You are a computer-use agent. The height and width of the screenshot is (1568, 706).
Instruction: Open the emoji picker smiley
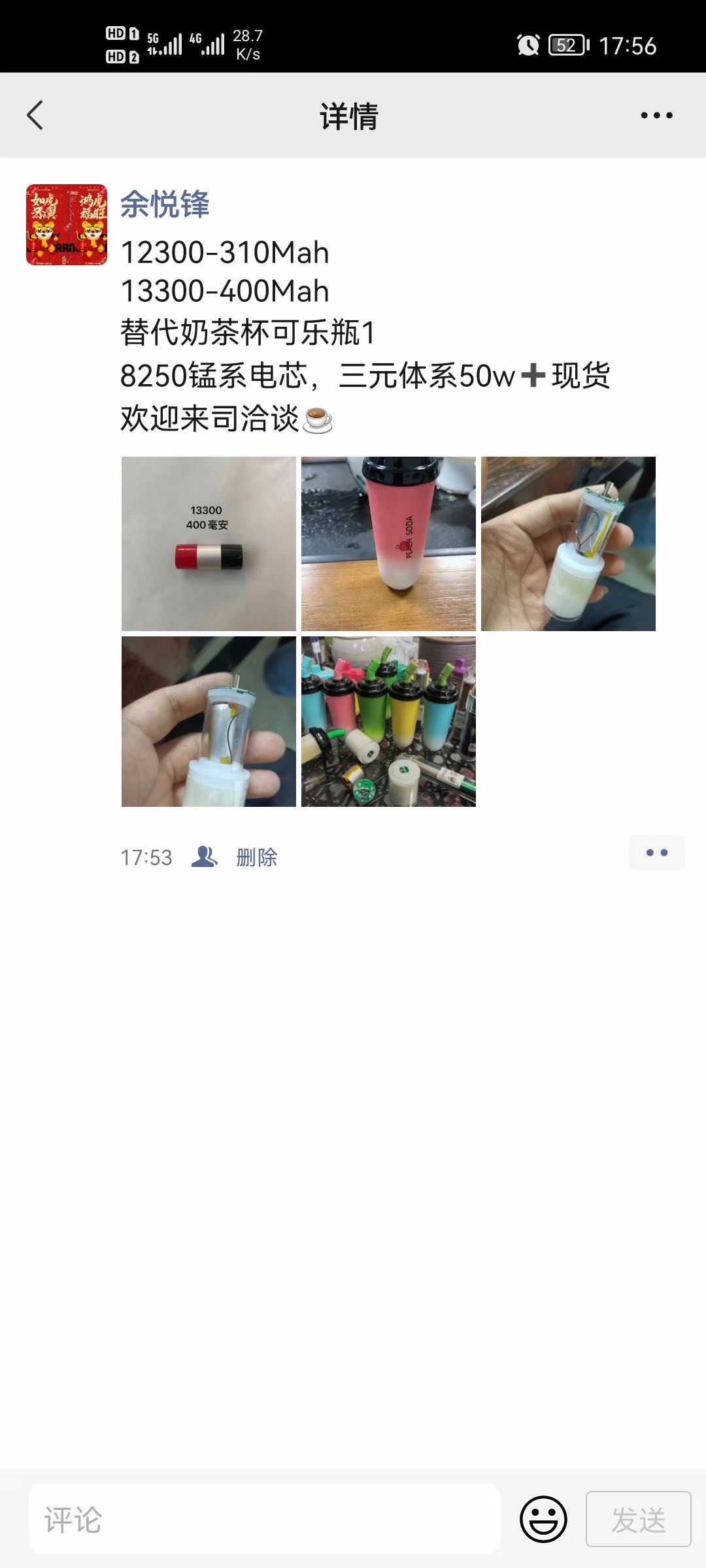click(x=543, y=1519)
